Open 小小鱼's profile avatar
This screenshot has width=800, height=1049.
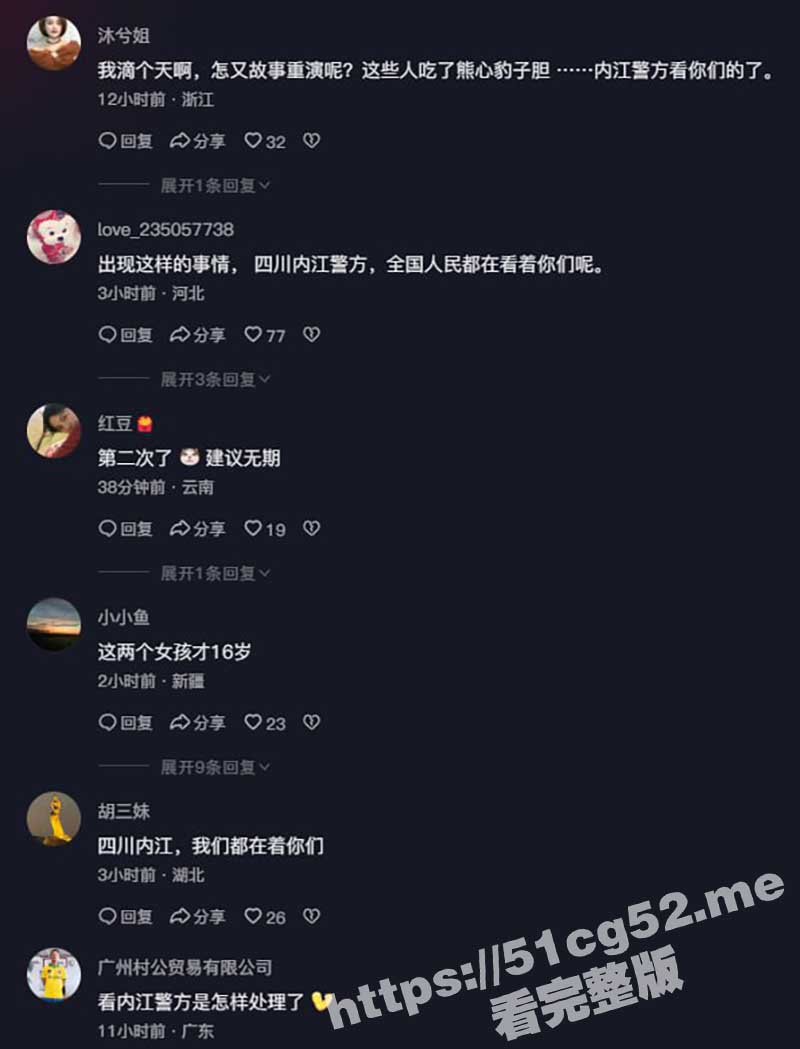(x=53, y=625)
